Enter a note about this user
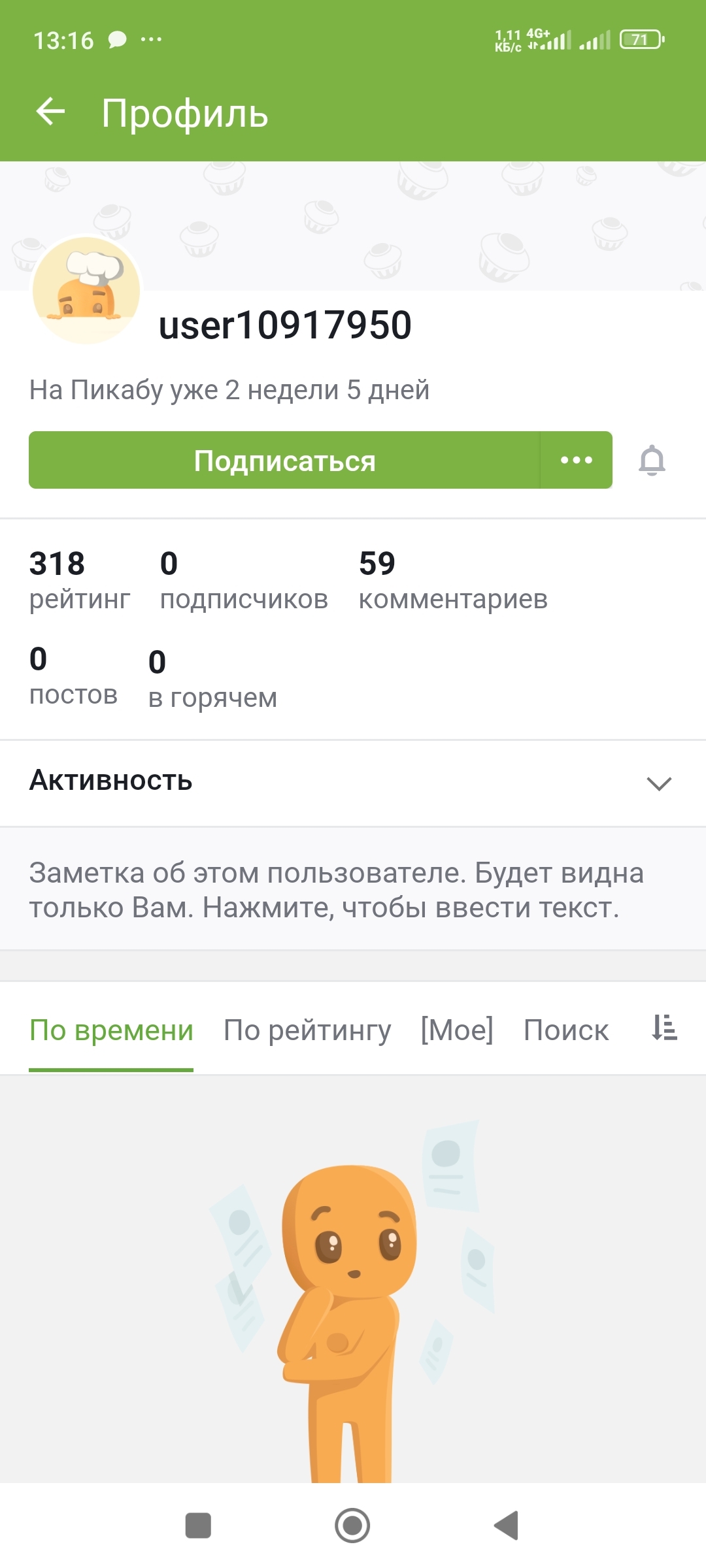This screenshot has width=706, height=1568. 353,889
